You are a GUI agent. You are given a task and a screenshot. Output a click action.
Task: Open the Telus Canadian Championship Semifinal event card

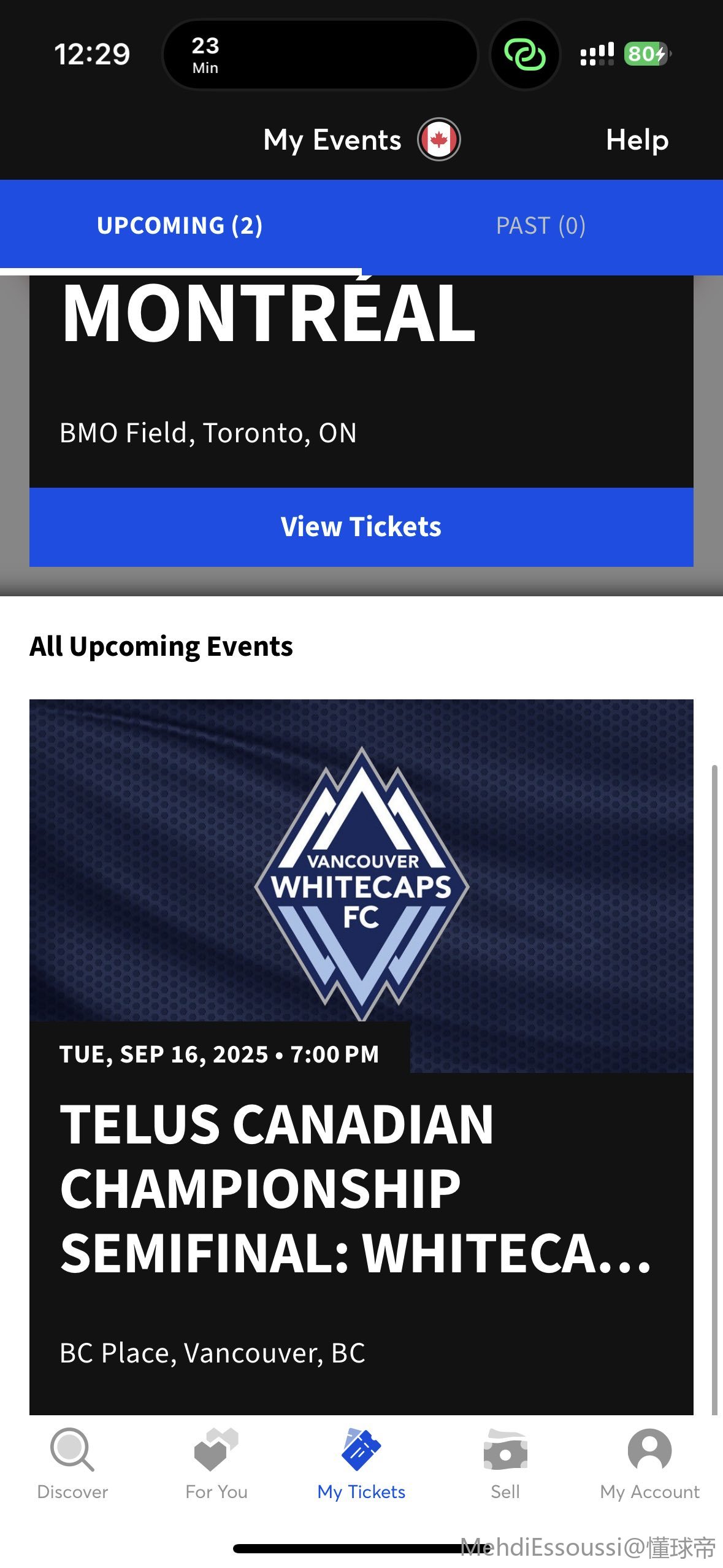pyautogui.click(x=361, y=1056)
